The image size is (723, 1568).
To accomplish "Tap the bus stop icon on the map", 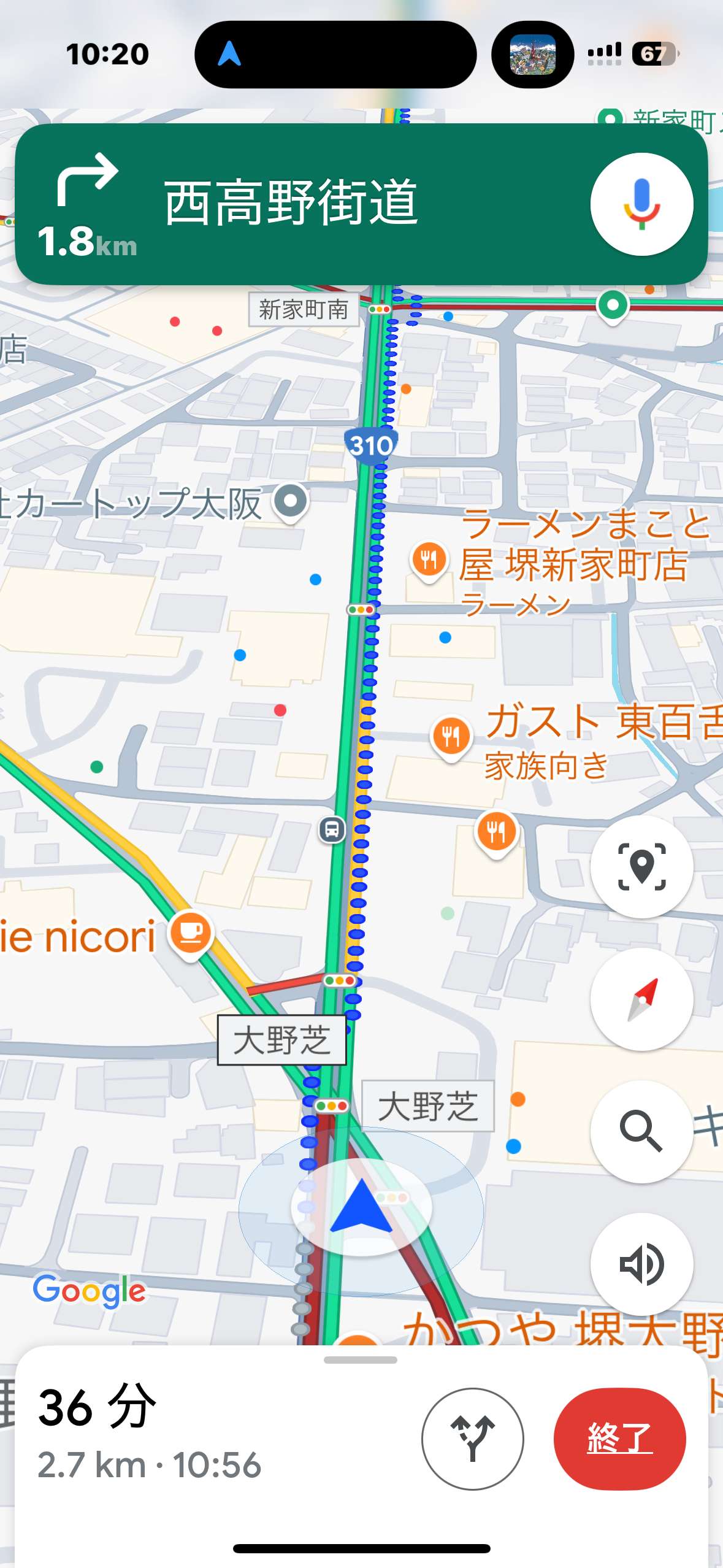I will point(332,829).
